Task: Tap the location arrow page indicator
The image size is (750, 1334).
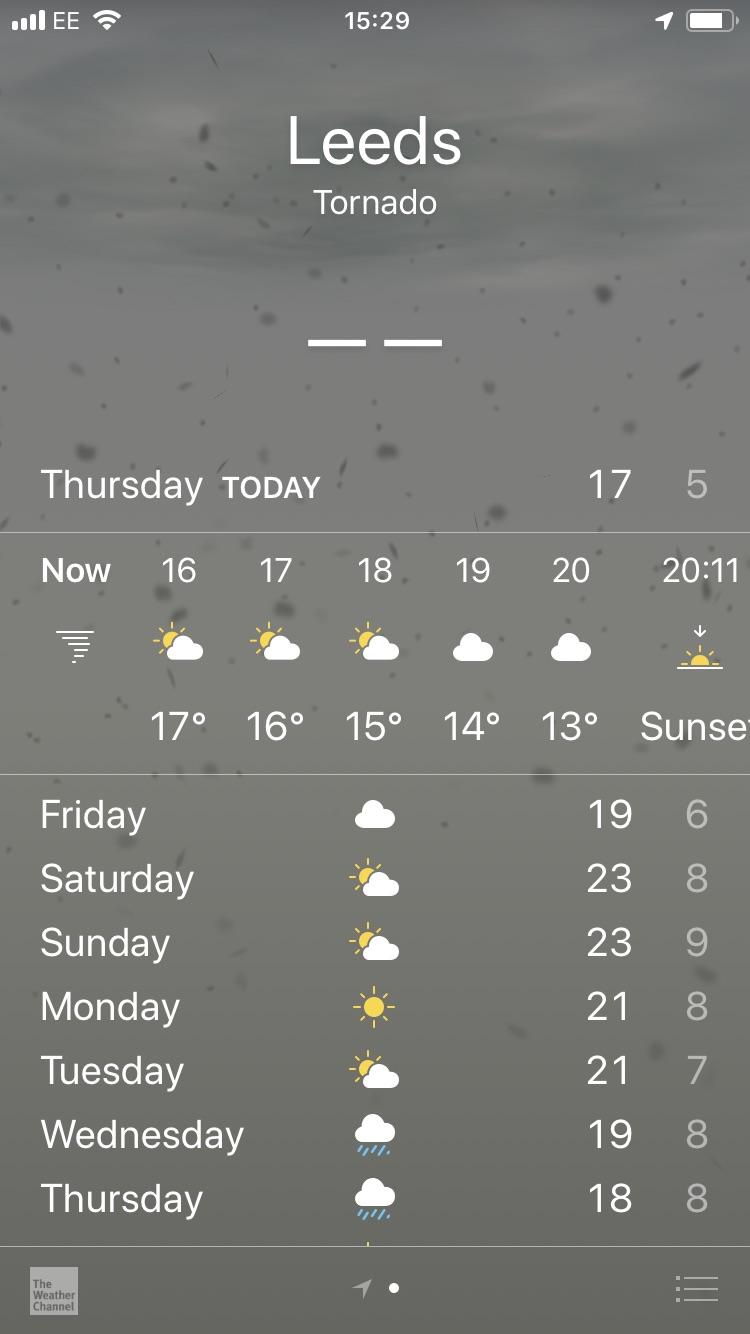Action: (364, 1289)
